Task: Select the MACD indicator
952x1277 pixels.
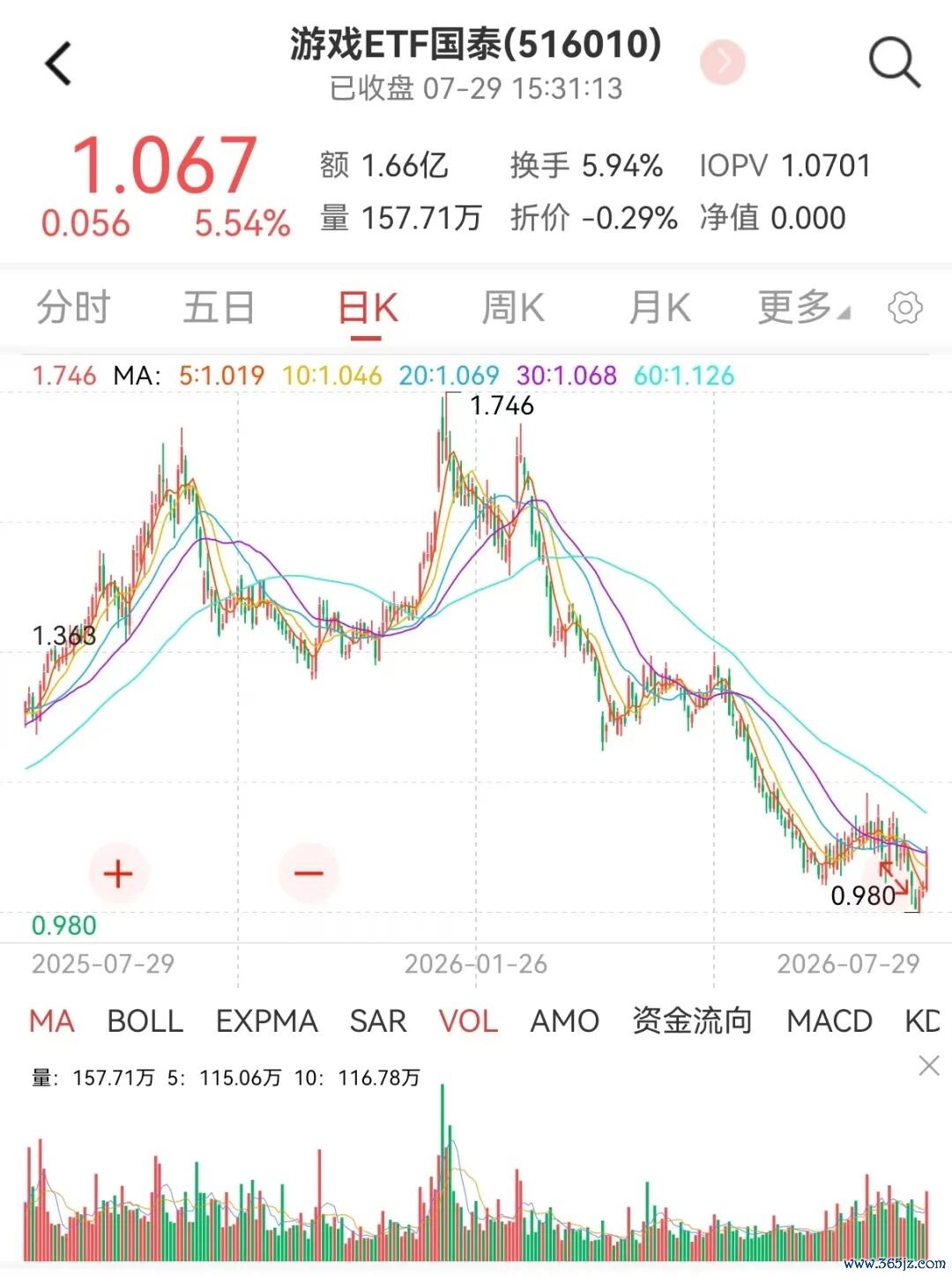Action: coord(829,1020)
